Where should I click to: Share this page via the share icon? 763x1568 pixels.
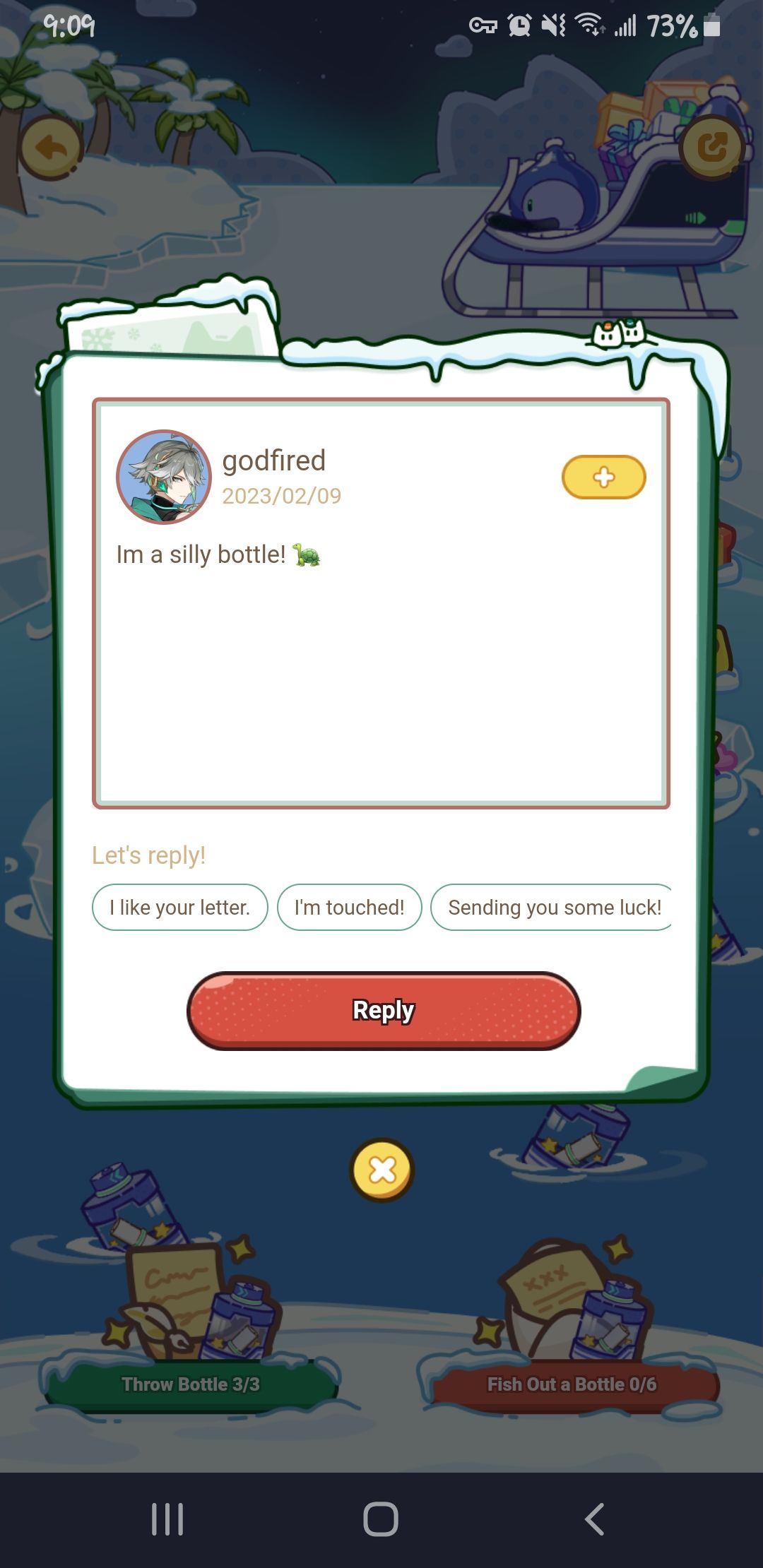712,148
